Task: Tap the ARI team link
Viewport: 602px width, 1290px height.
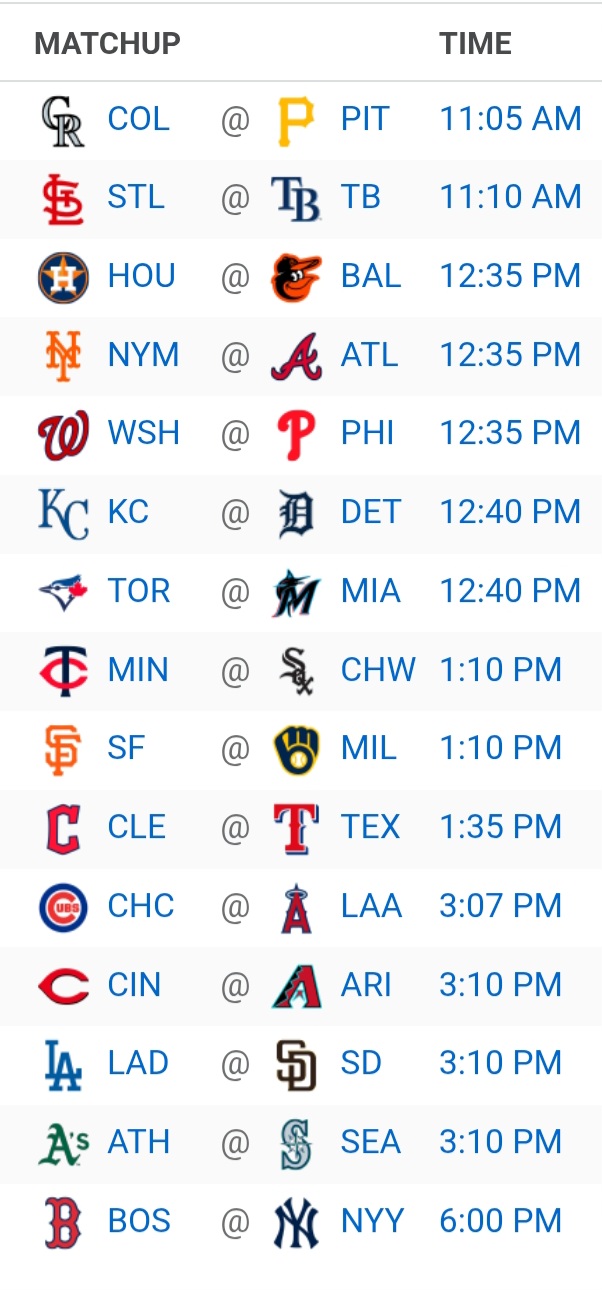Action: click(366, 985)
